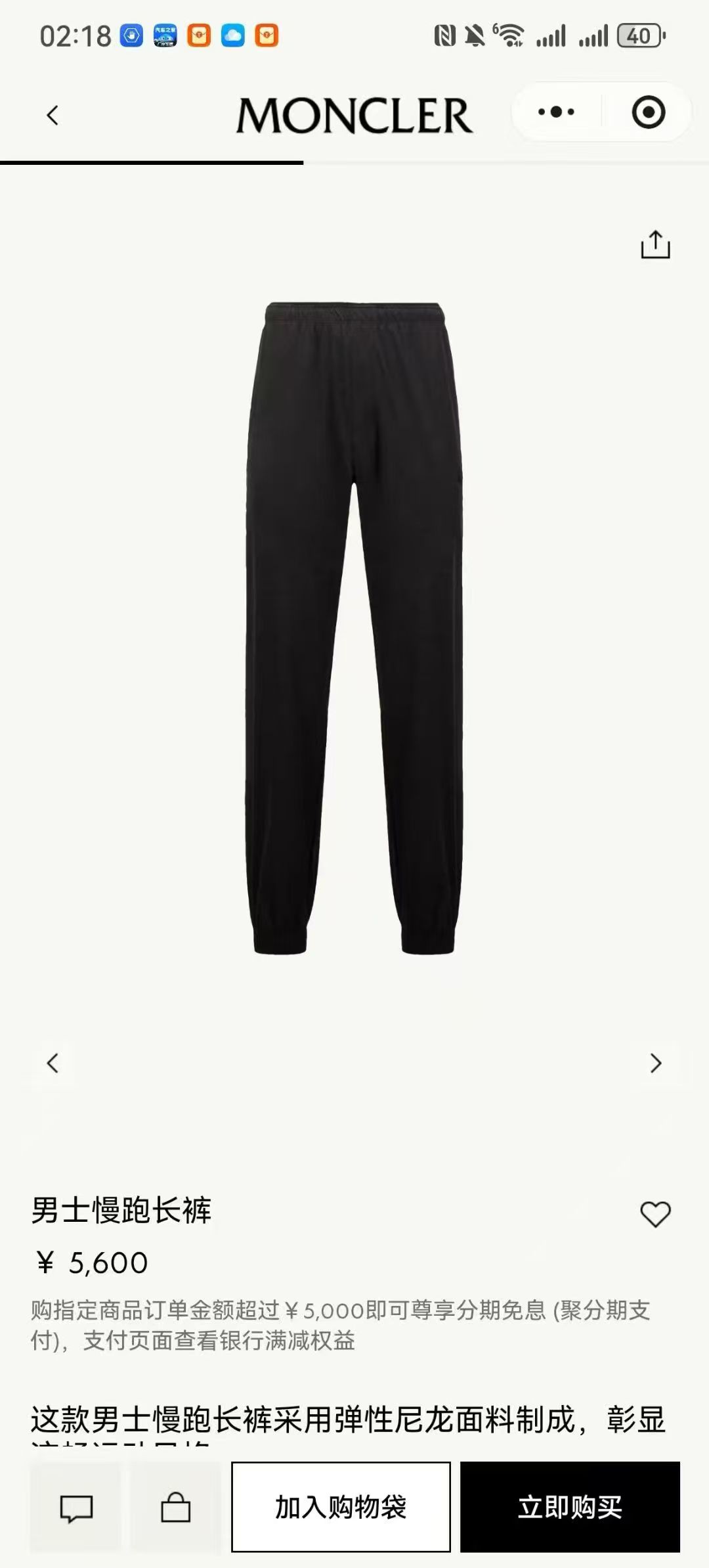Show the previous product image

53,1063
